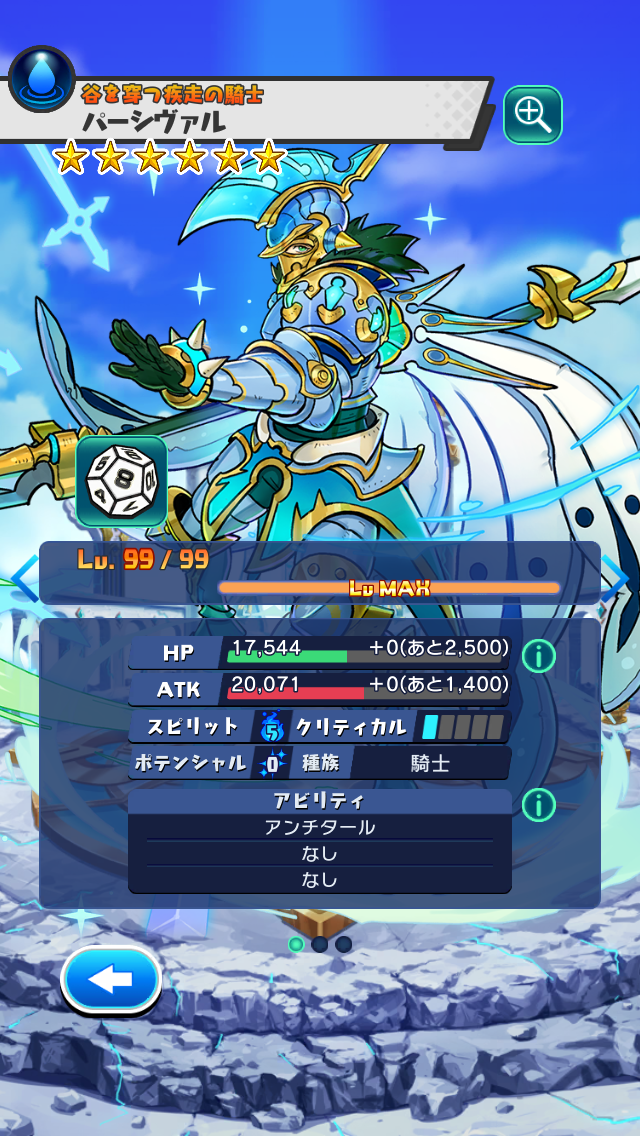The width and height of the screenshot is (640, 1136).
Task: Tap the dice icon badge
Action: coord(122,481)
